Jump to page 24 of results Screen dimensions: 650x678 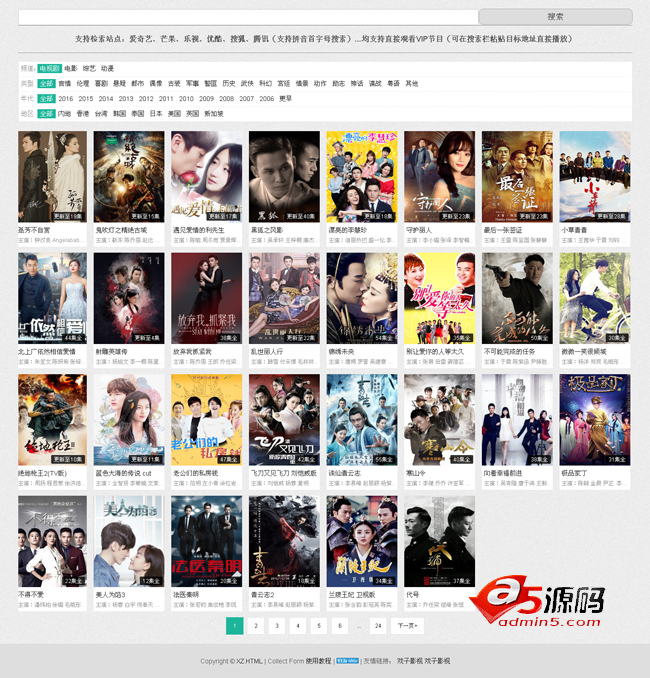tap(377, 626)
